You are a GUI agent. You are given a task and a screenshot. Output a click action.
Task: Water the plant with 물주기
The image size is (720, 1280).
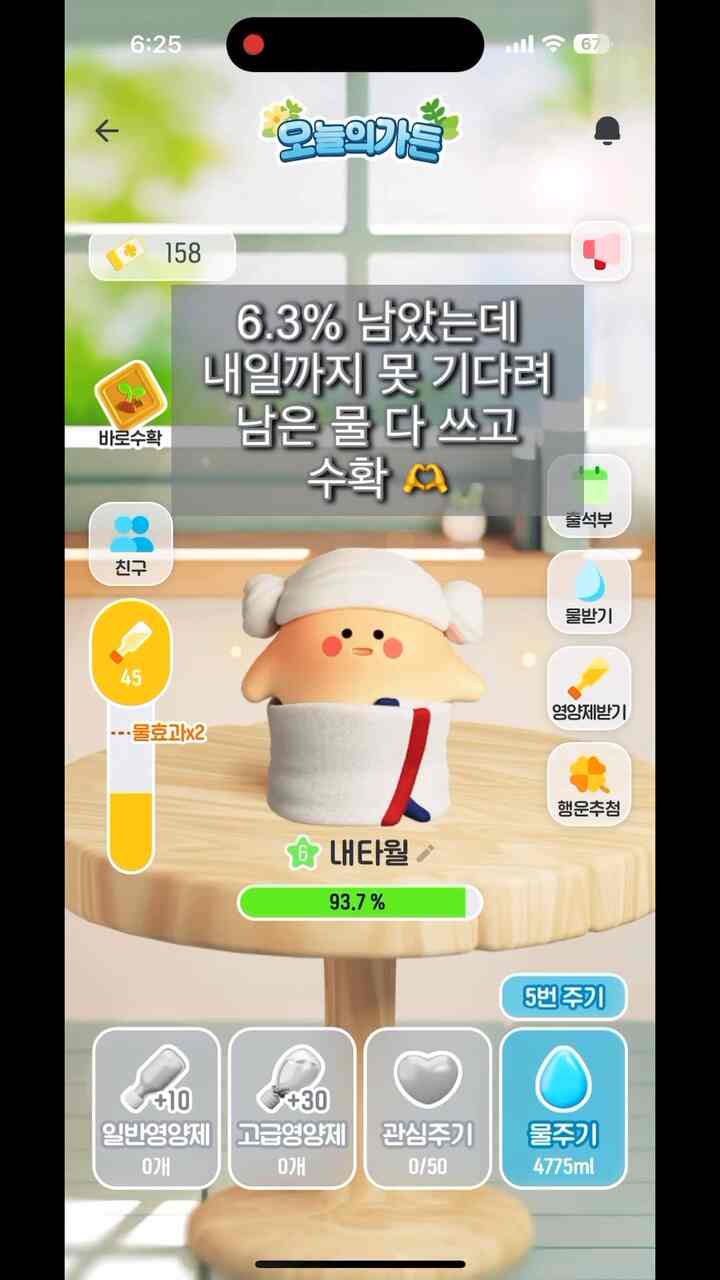pyautogui.click(x=564, y=1107)
